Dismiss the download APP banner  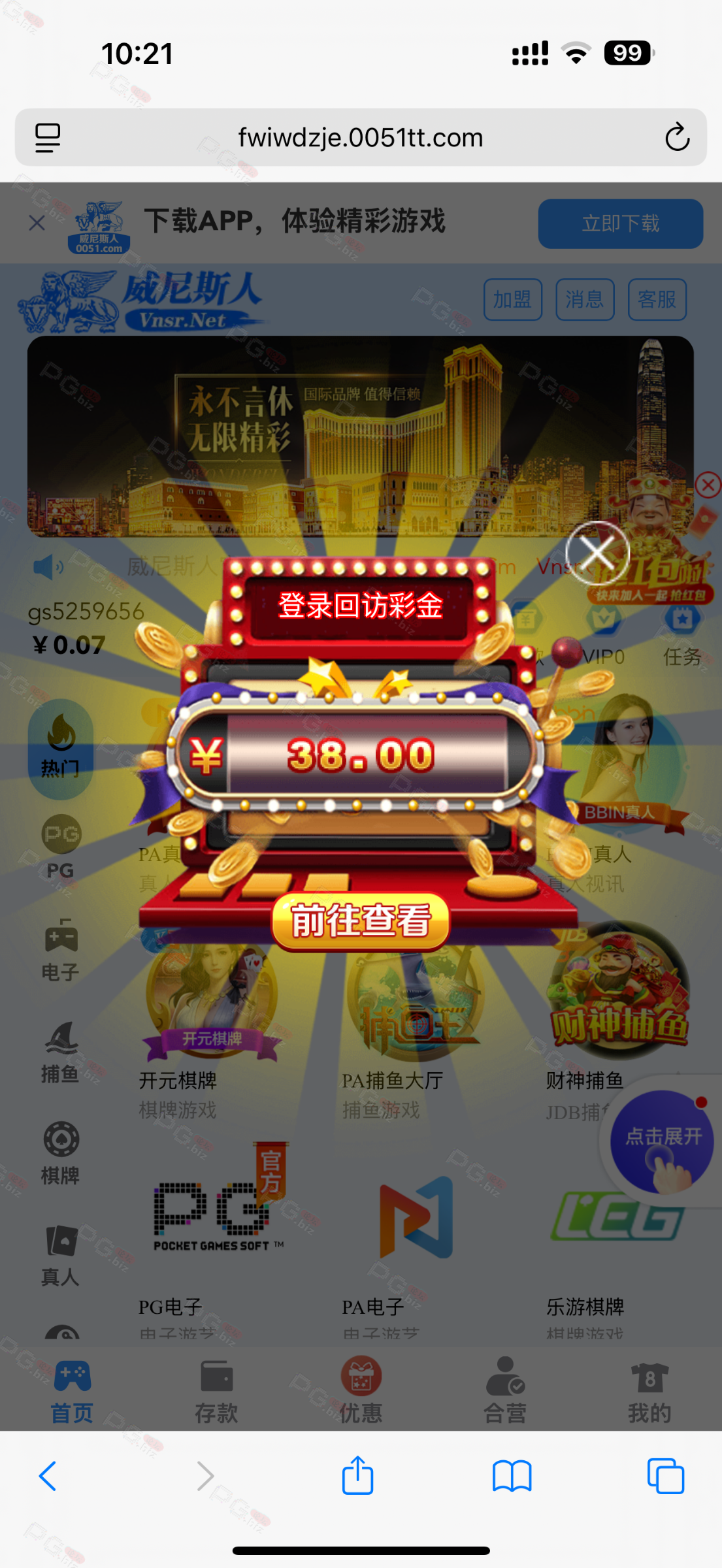coord(37,223)
